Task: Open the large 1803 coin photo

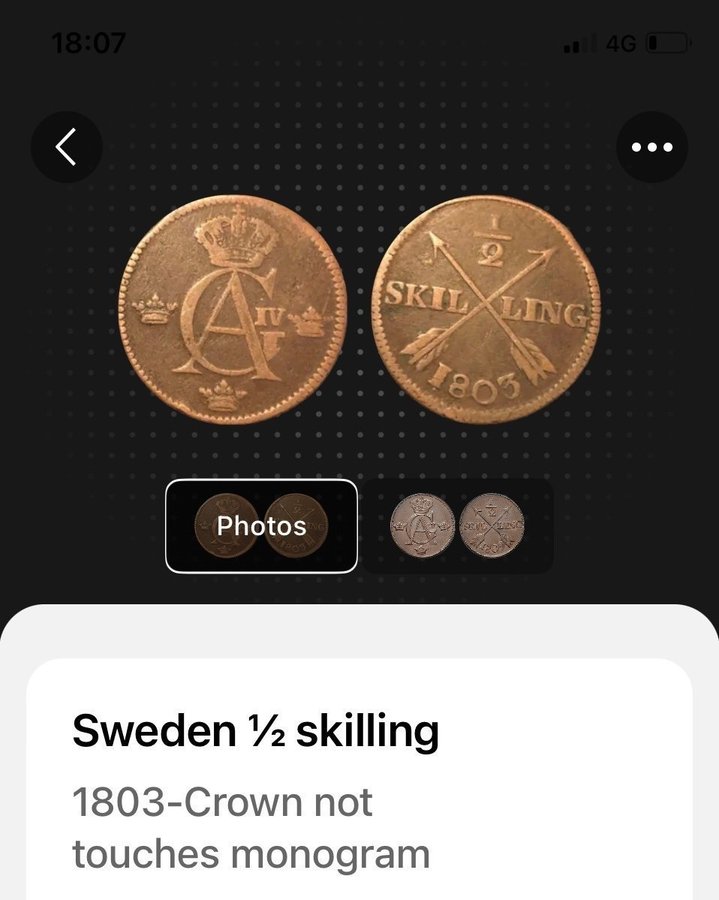Action: click(x=360, y=305)
